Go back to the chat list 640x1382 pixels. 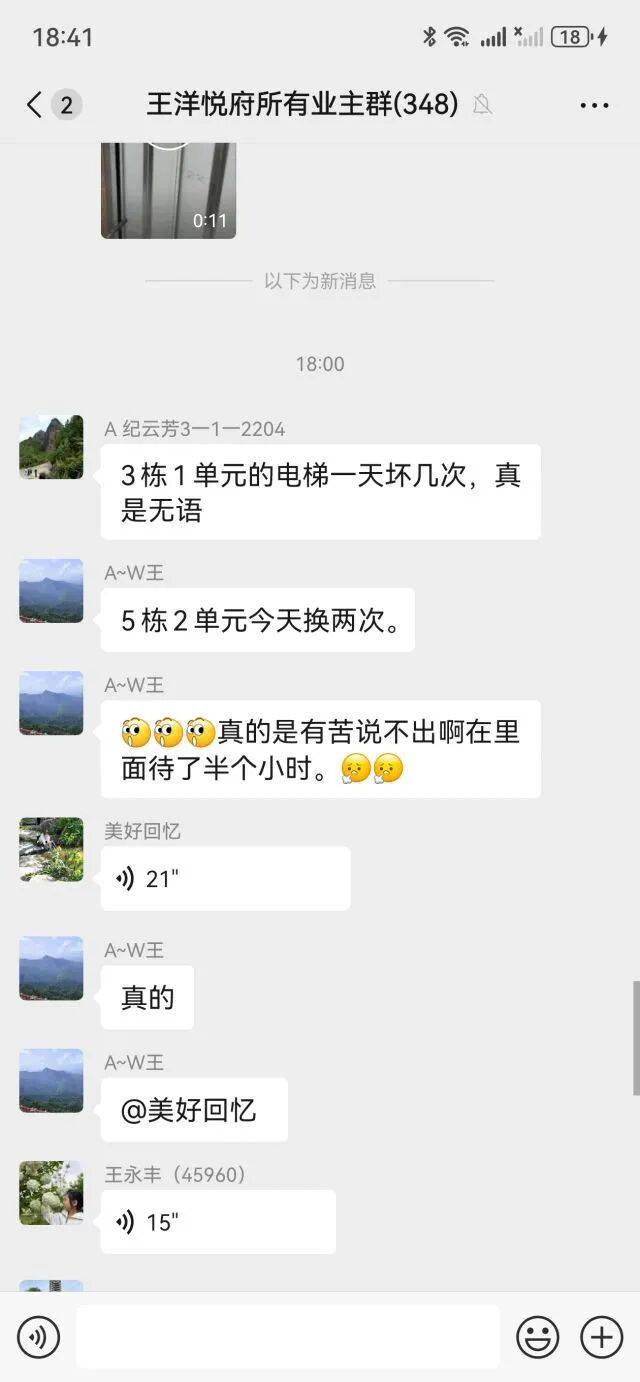pos(35,105)
